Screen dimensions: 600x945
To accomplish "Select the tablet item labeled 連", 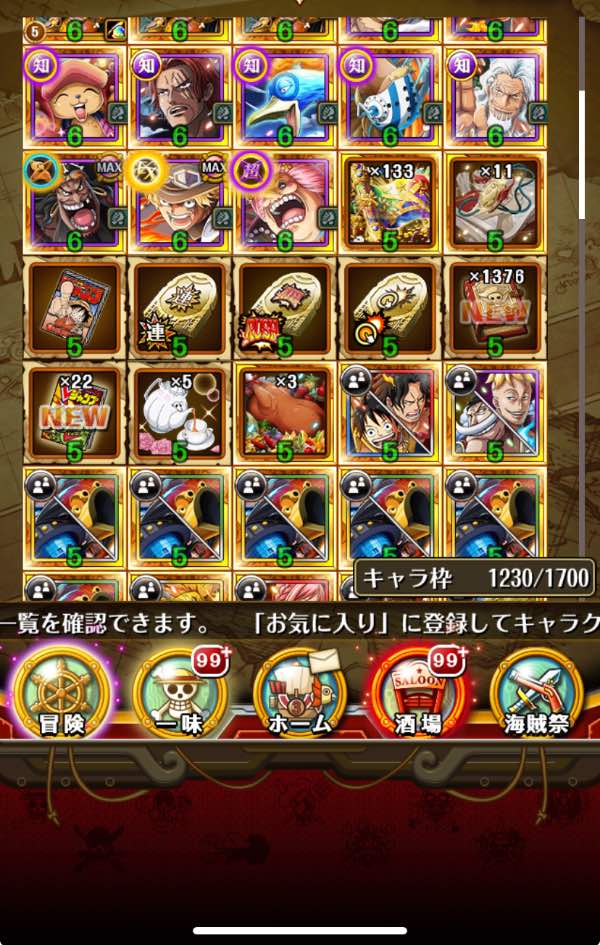I will pyautogui.click(x=180, y=308).
